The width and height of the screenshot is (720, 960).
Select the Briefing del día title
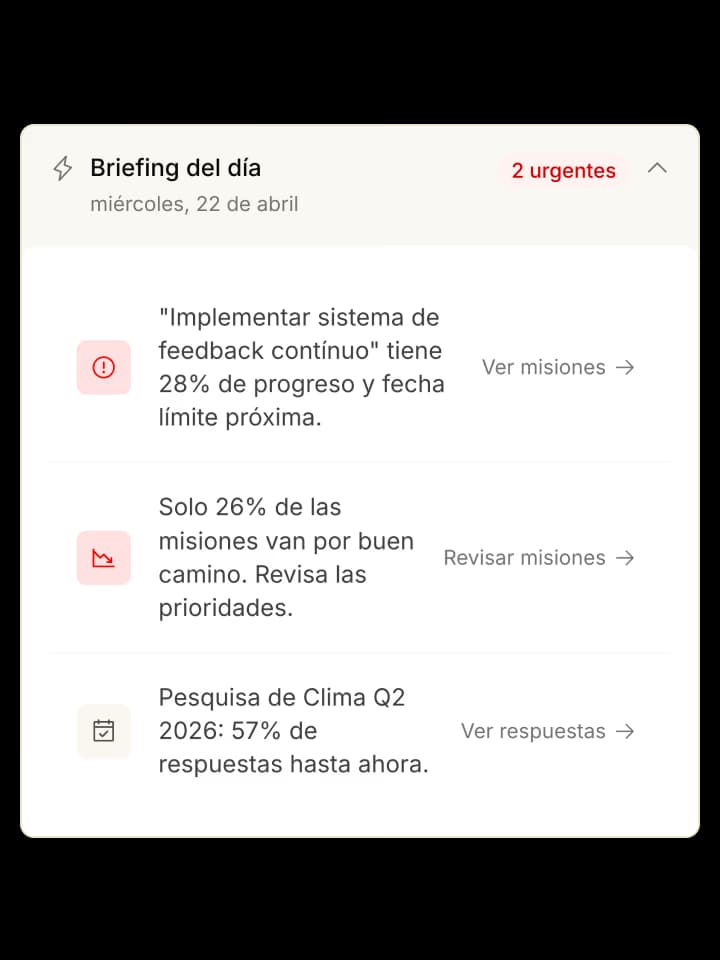[x=175, y=168]
